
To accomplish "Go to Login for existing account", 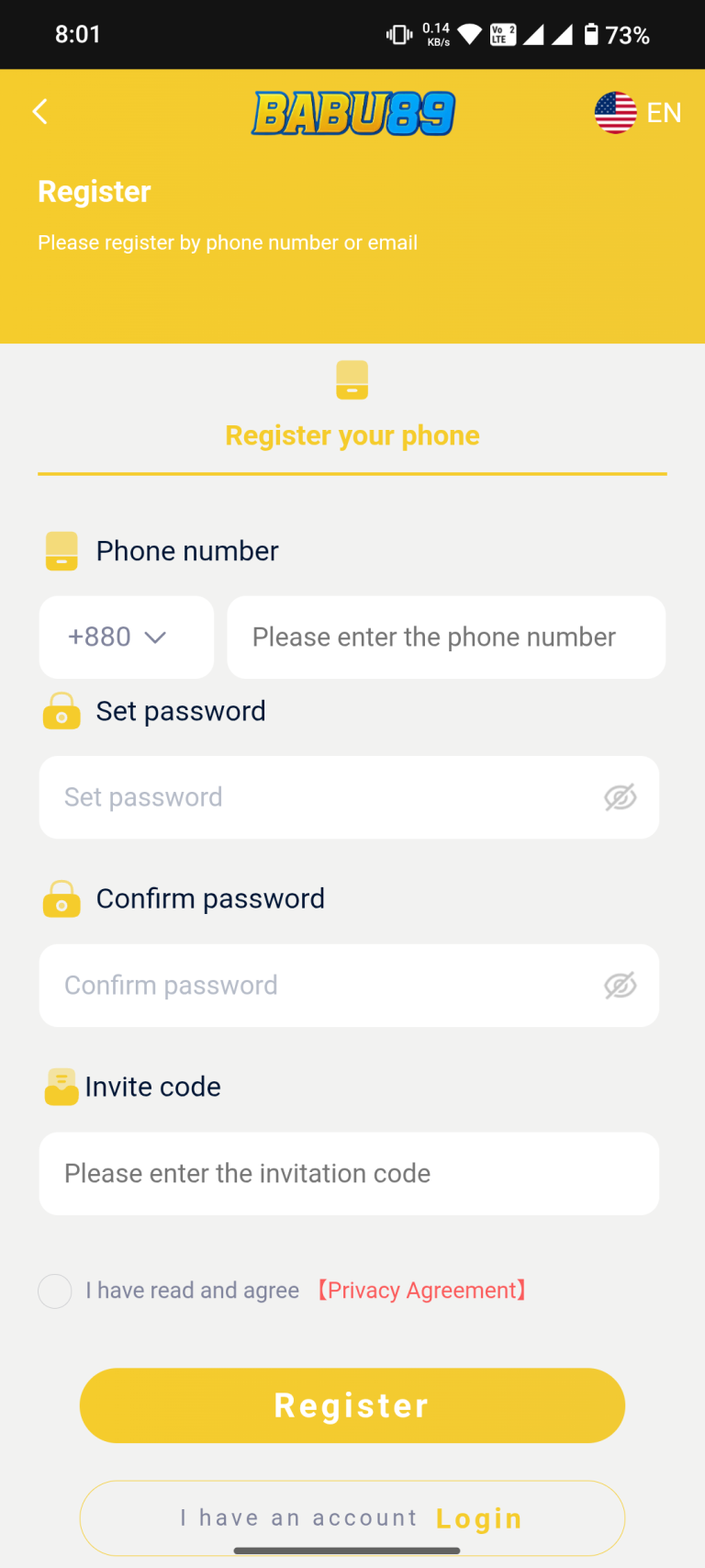I will (478, 1518).
